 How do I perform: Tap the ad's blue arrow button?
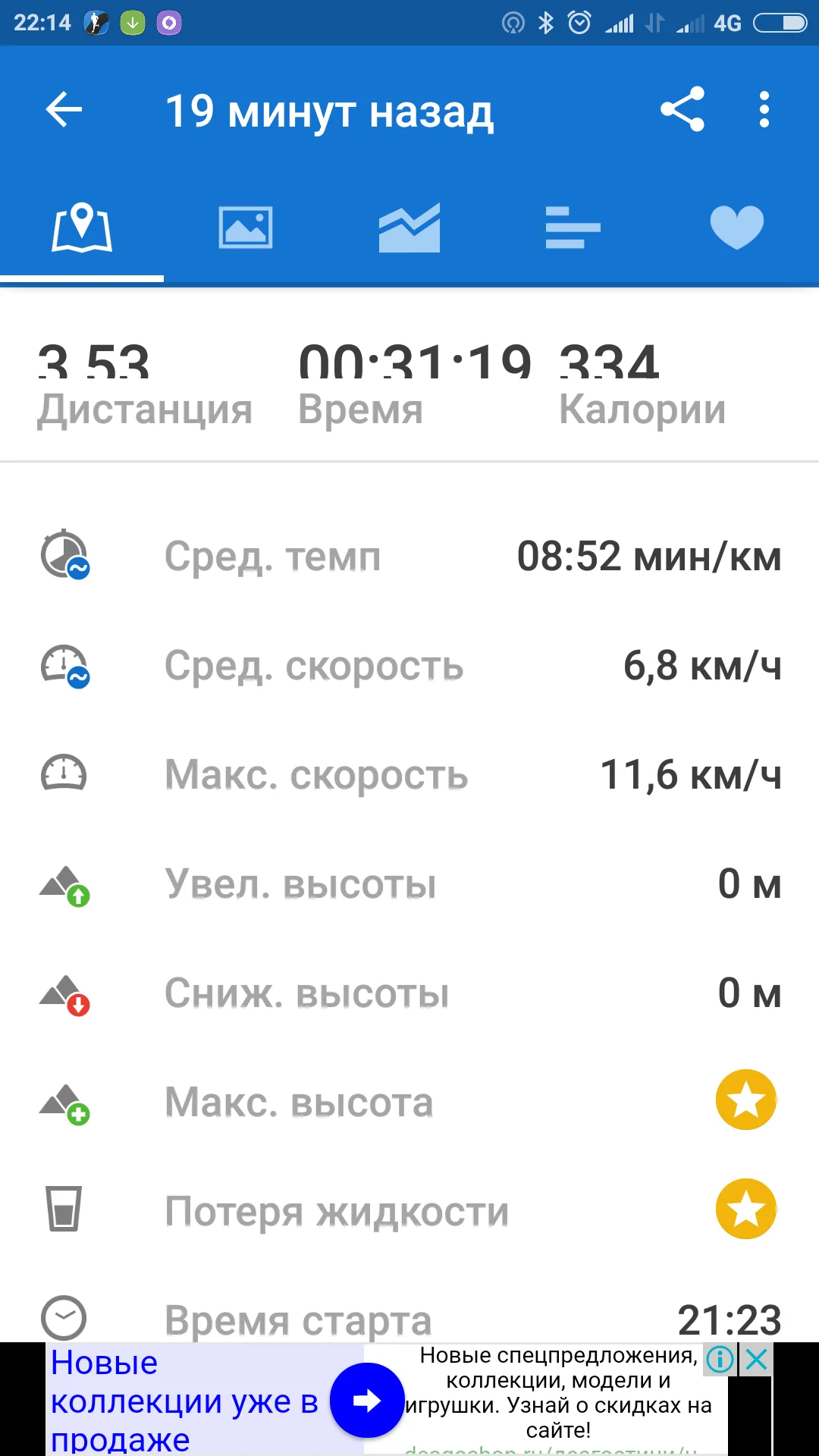click(x=367, y=1401)
